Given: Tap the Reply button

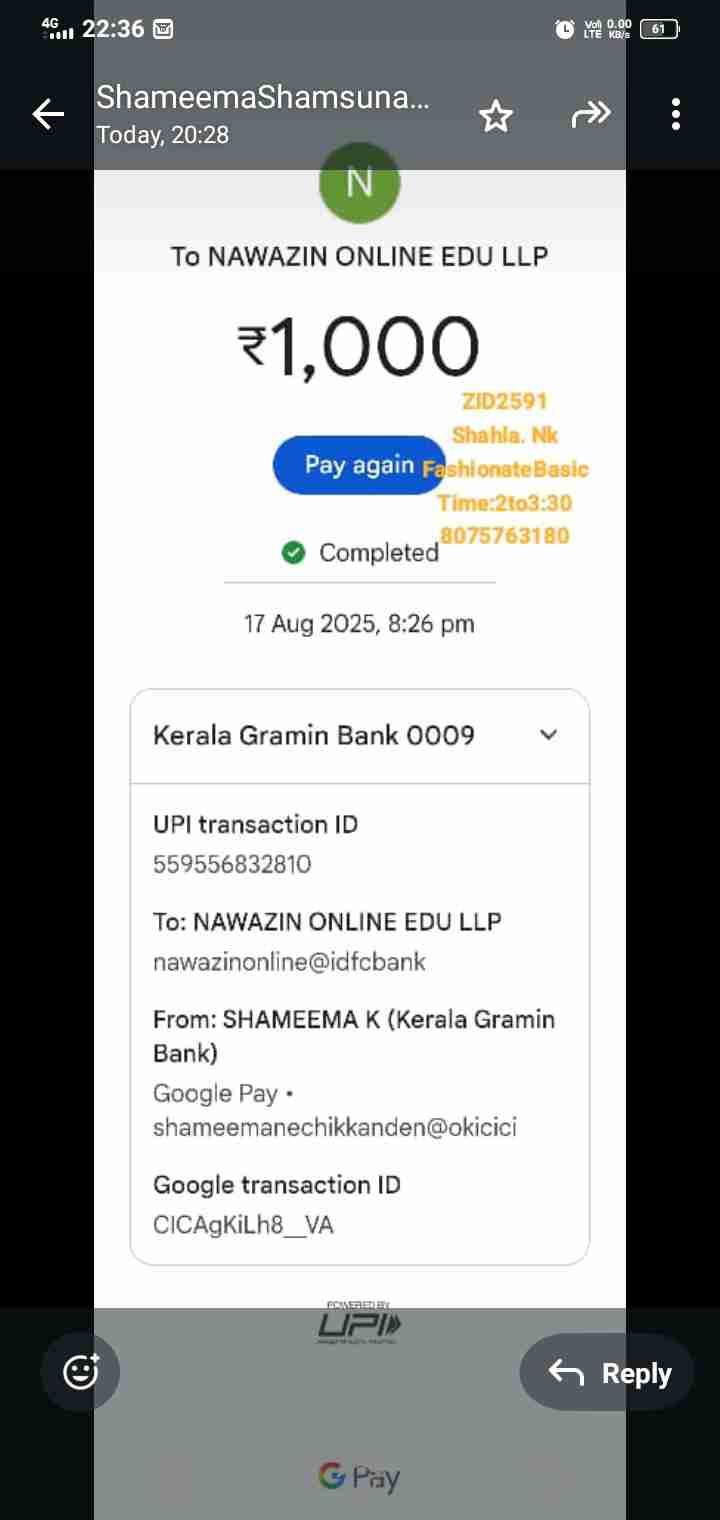Looking at the screenshot, I should point(607,1373).
